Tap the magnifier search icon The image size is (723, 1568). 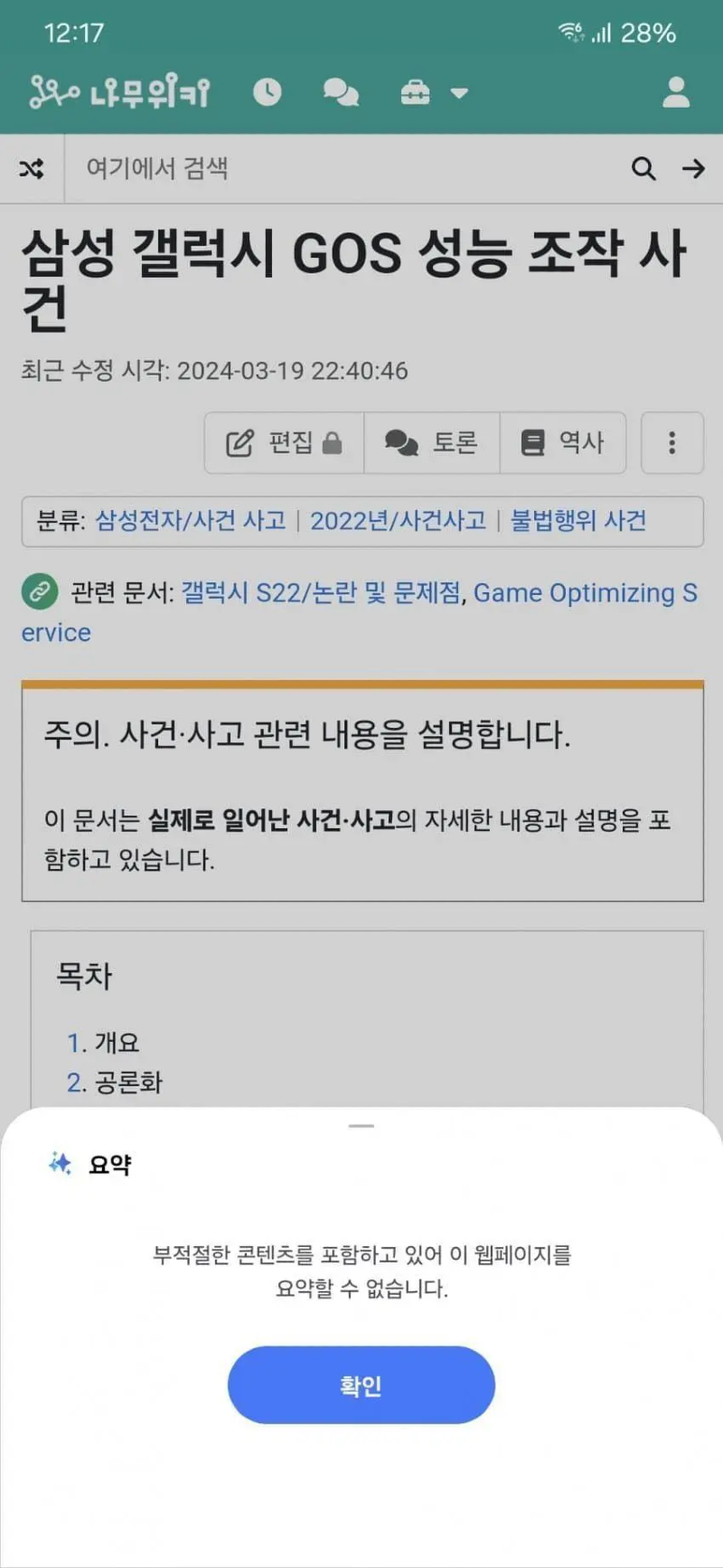click(x=643, y=168)
